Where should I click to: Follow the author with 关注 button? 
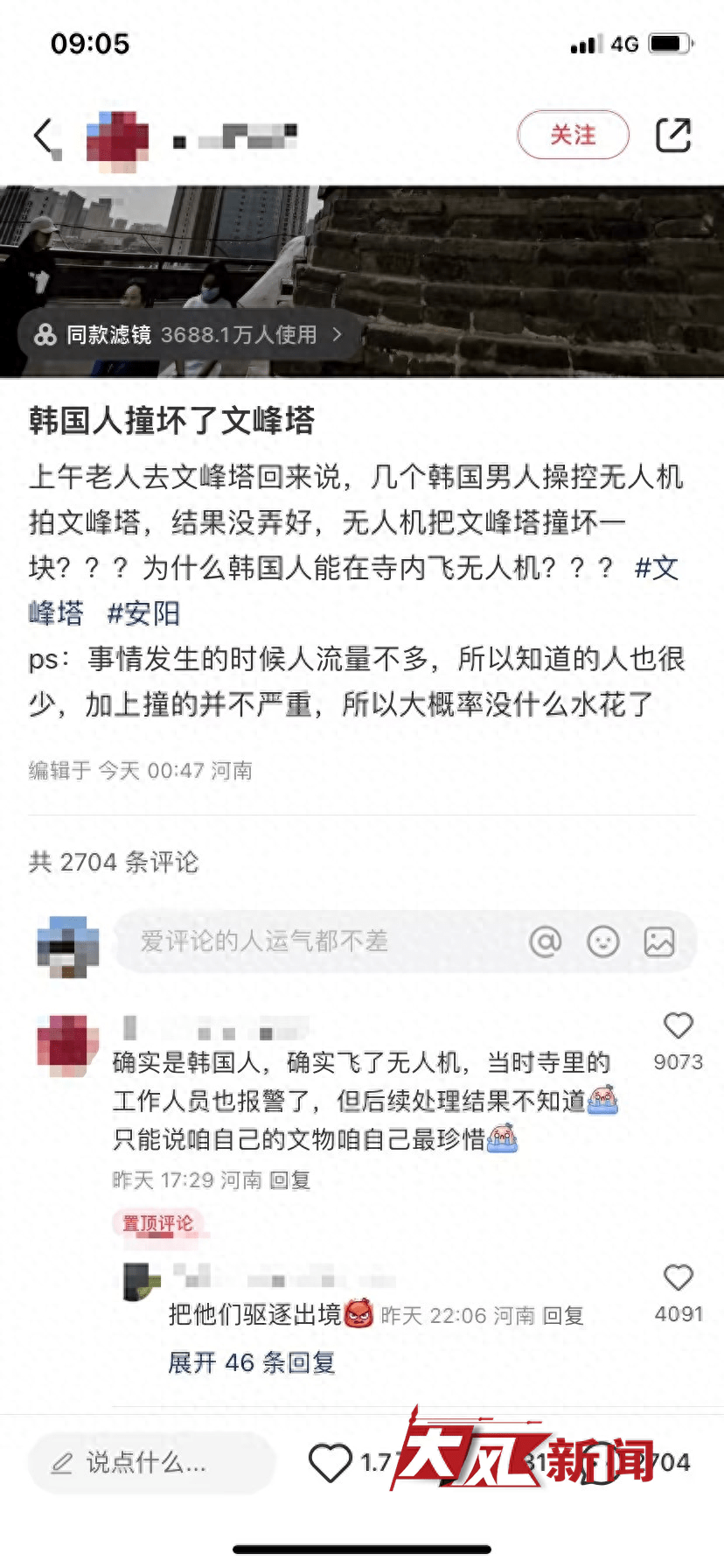(x=573, y=135)
